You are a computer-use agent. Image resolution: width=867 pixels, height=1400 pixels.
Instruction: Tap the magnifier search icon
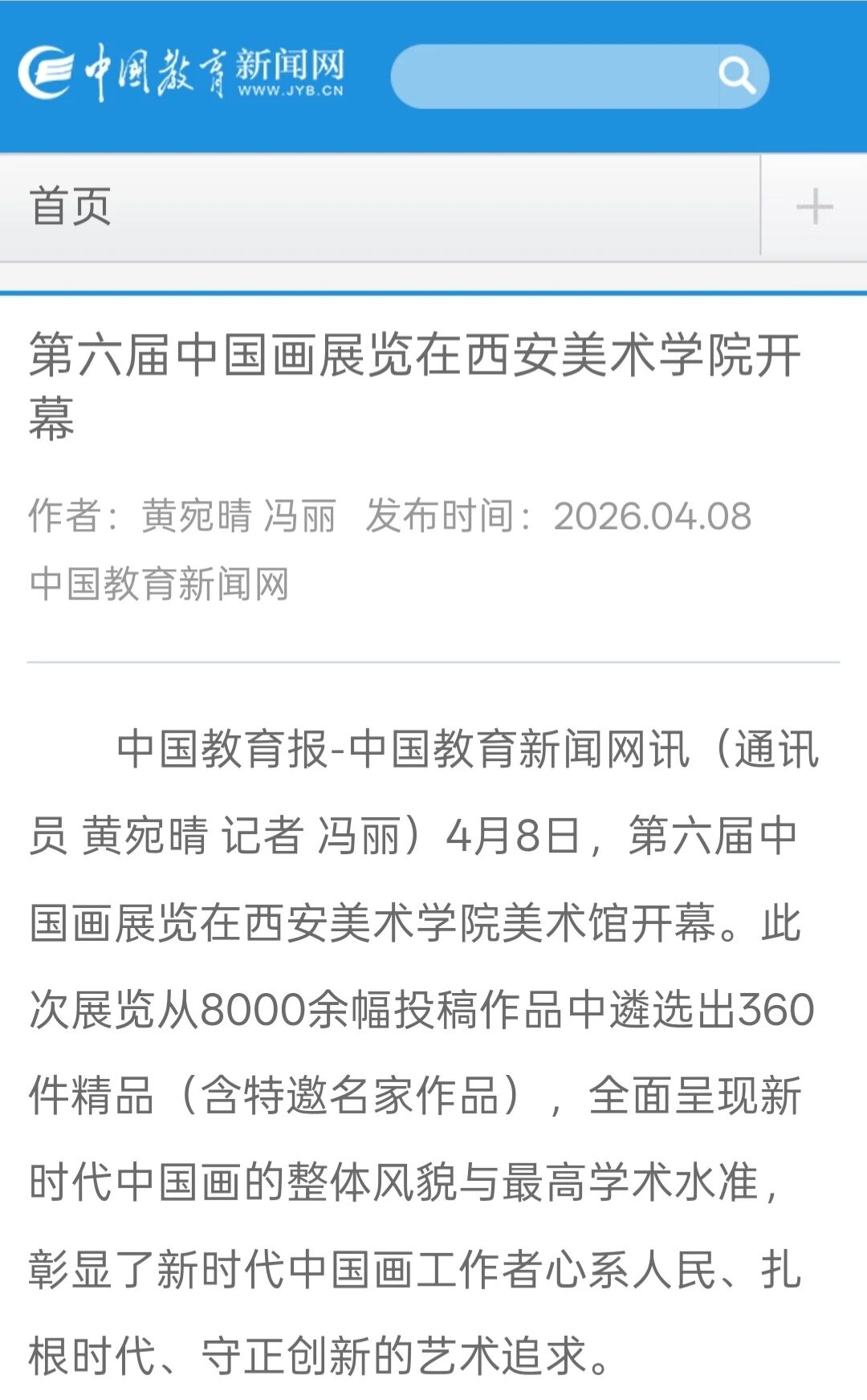click(737, 76)
